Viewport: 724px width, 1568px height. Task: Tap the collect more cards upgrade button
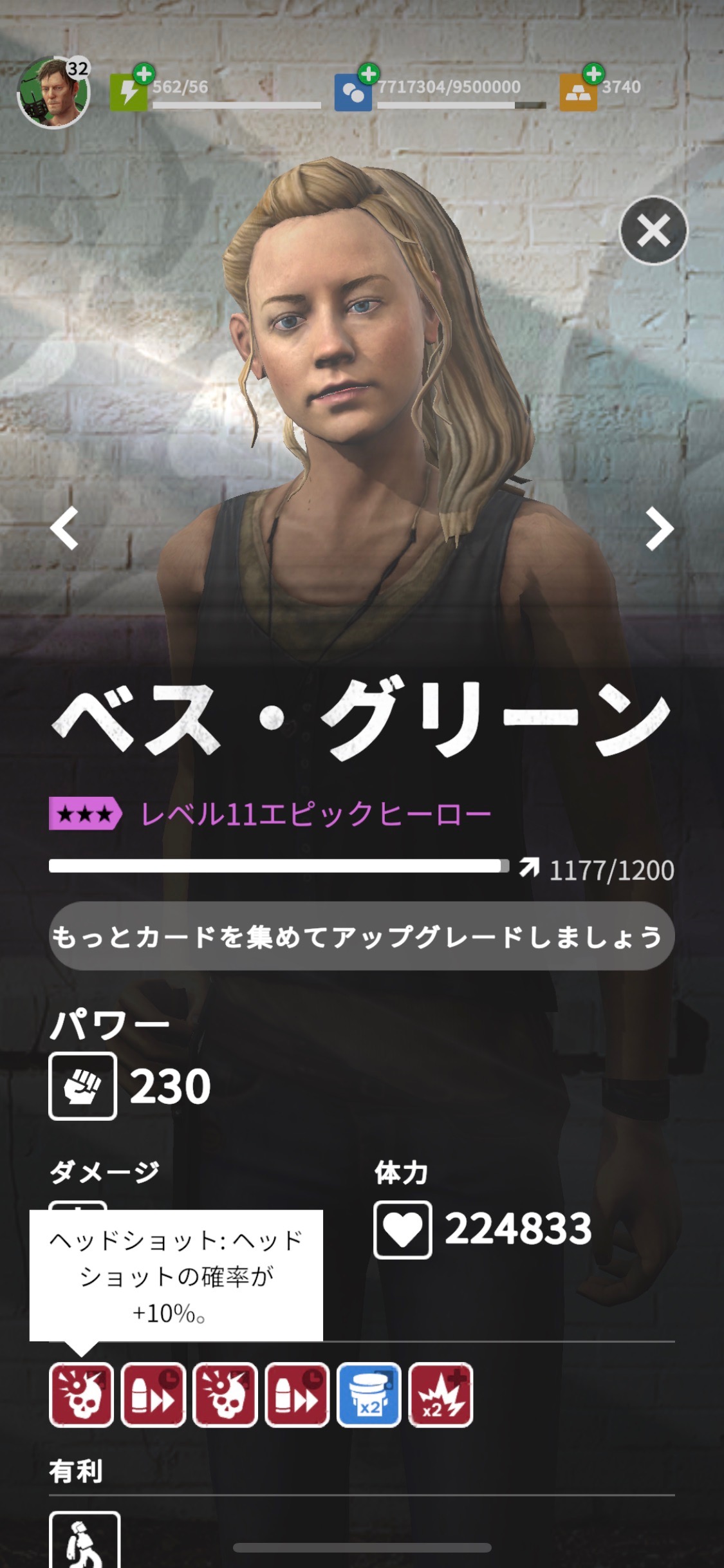pyautogui.click(x=362, y=937)
